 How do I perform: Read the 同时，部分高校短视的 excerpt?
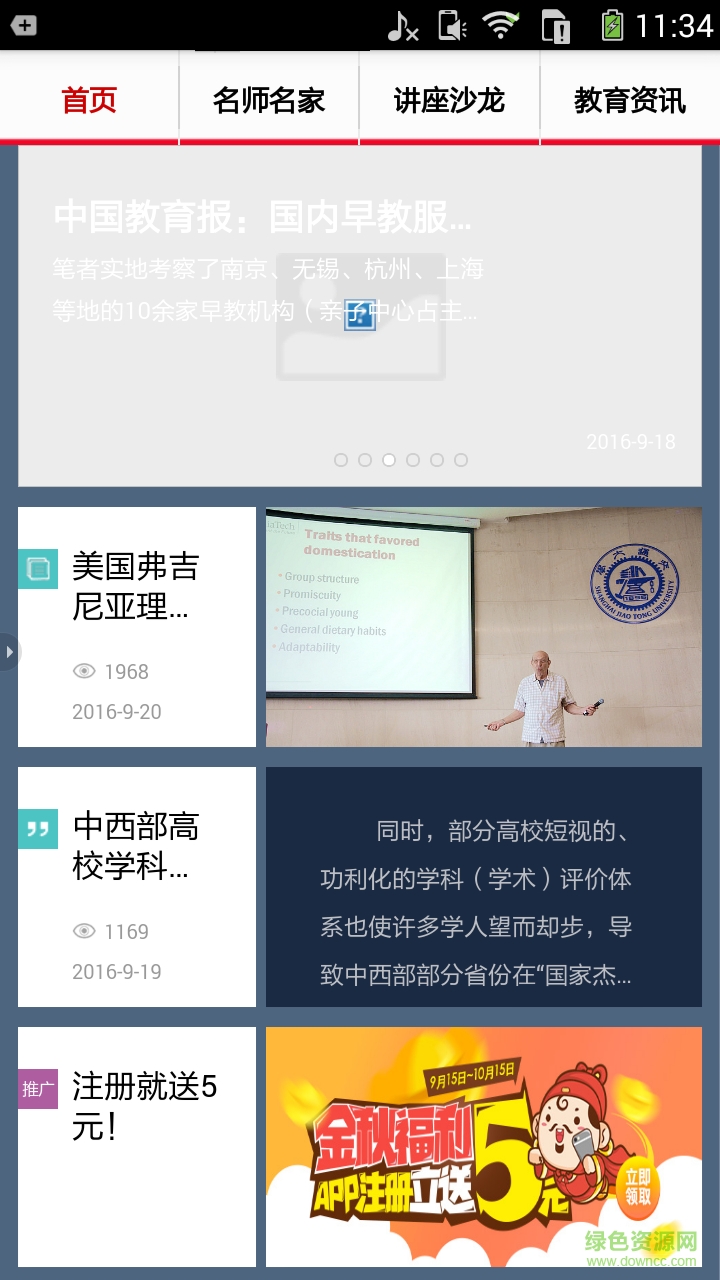484,887
